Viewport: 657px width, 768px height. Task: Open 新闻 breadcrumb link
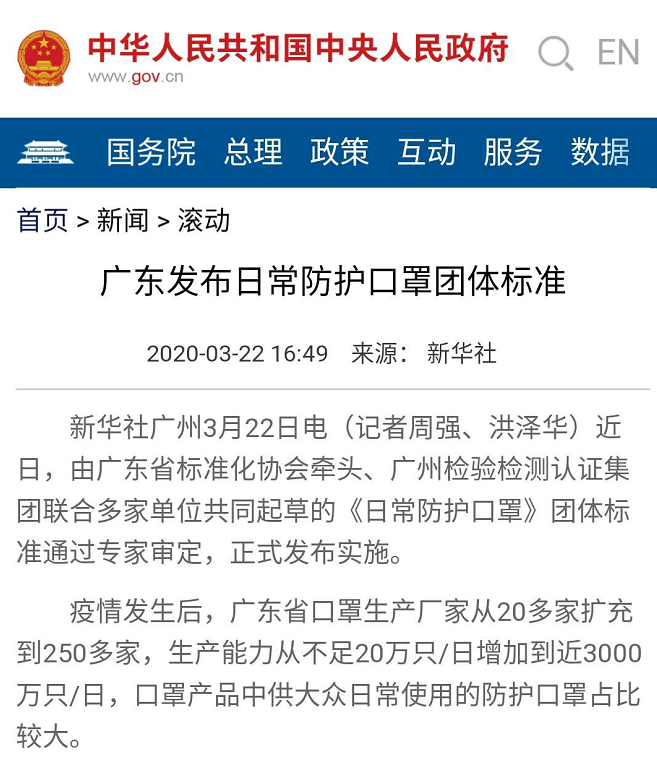point(122,221)
